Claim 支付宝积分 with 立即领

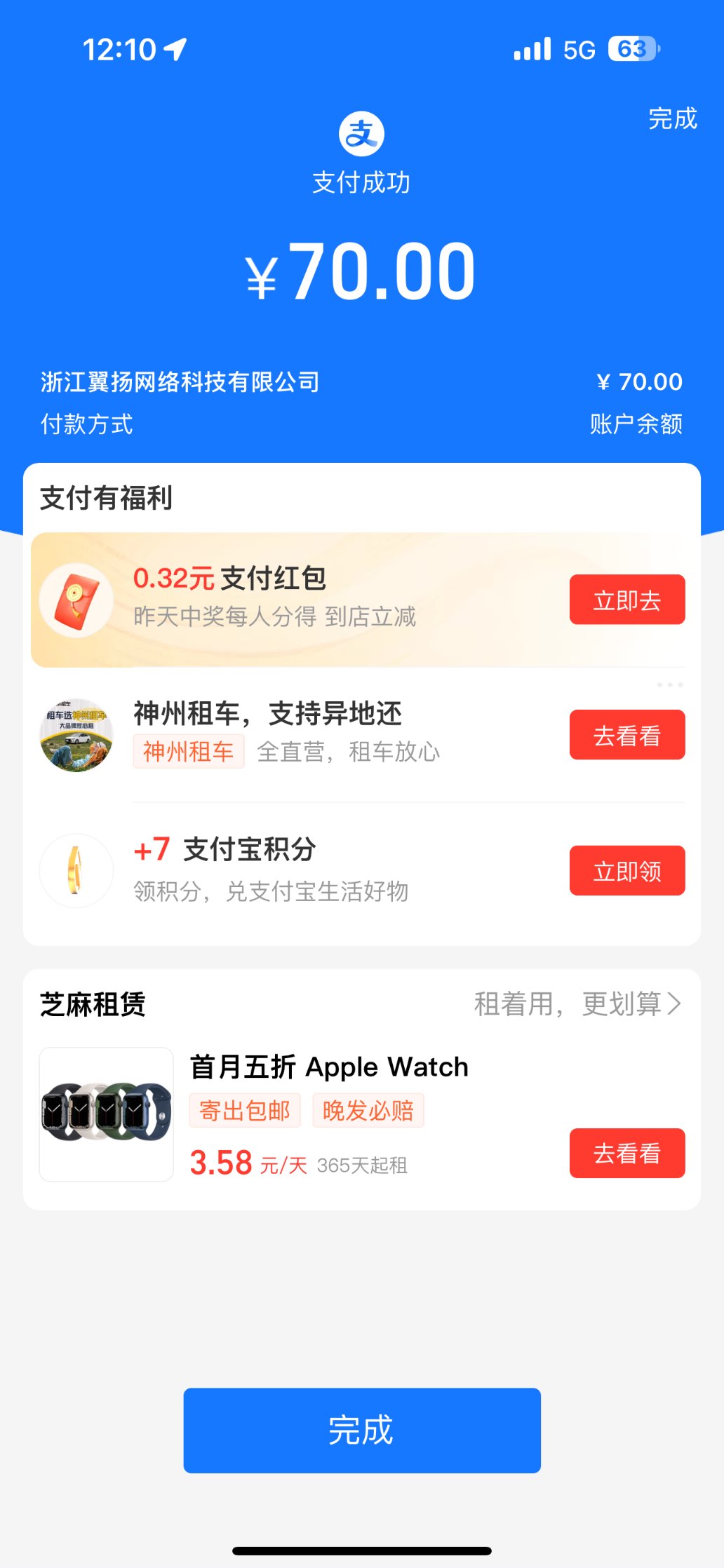(x=626, y=871)
